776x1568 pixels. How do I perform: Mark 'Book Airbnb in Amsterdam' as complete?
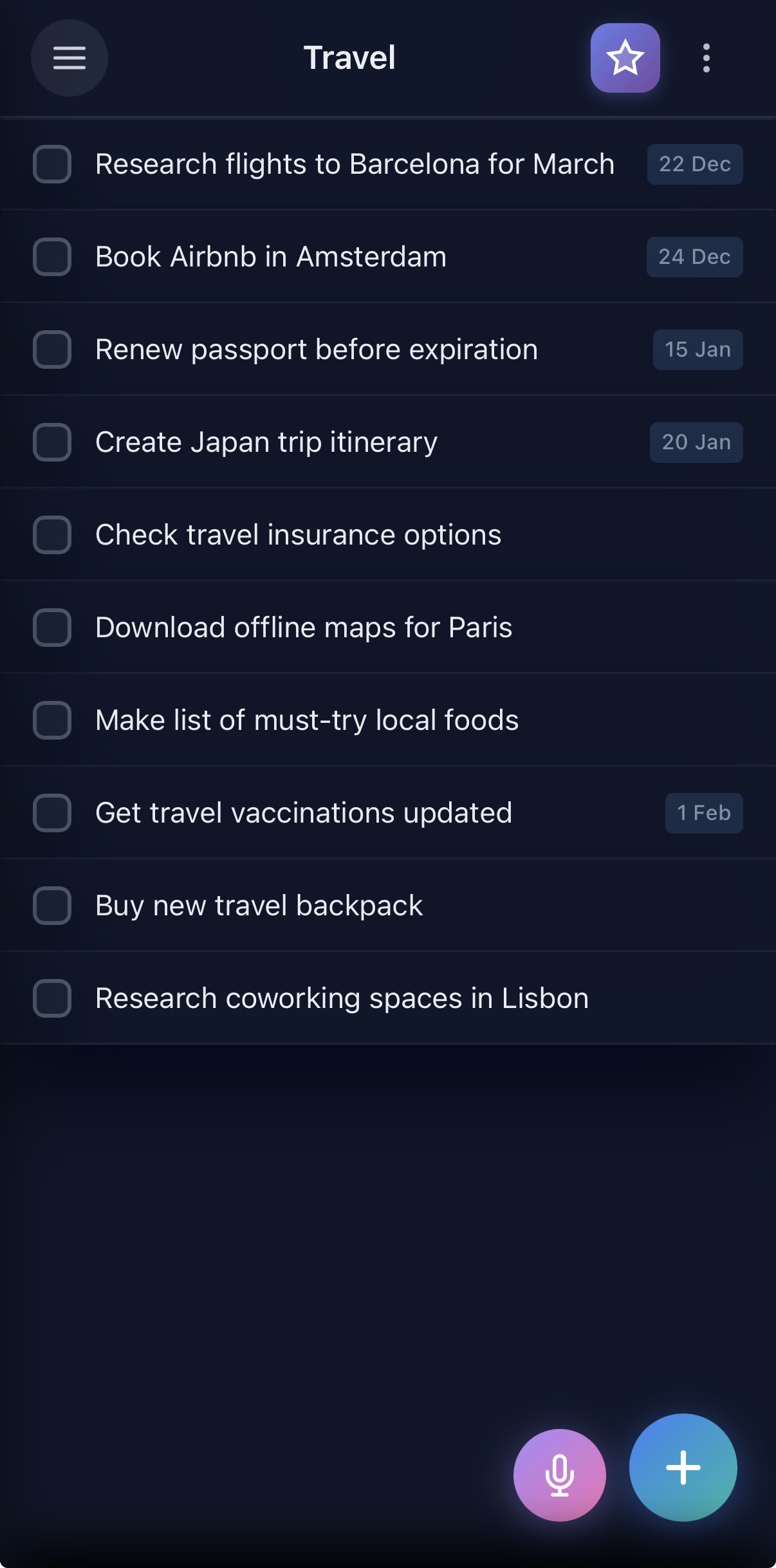pyautogui.click(x=52, y=257)
